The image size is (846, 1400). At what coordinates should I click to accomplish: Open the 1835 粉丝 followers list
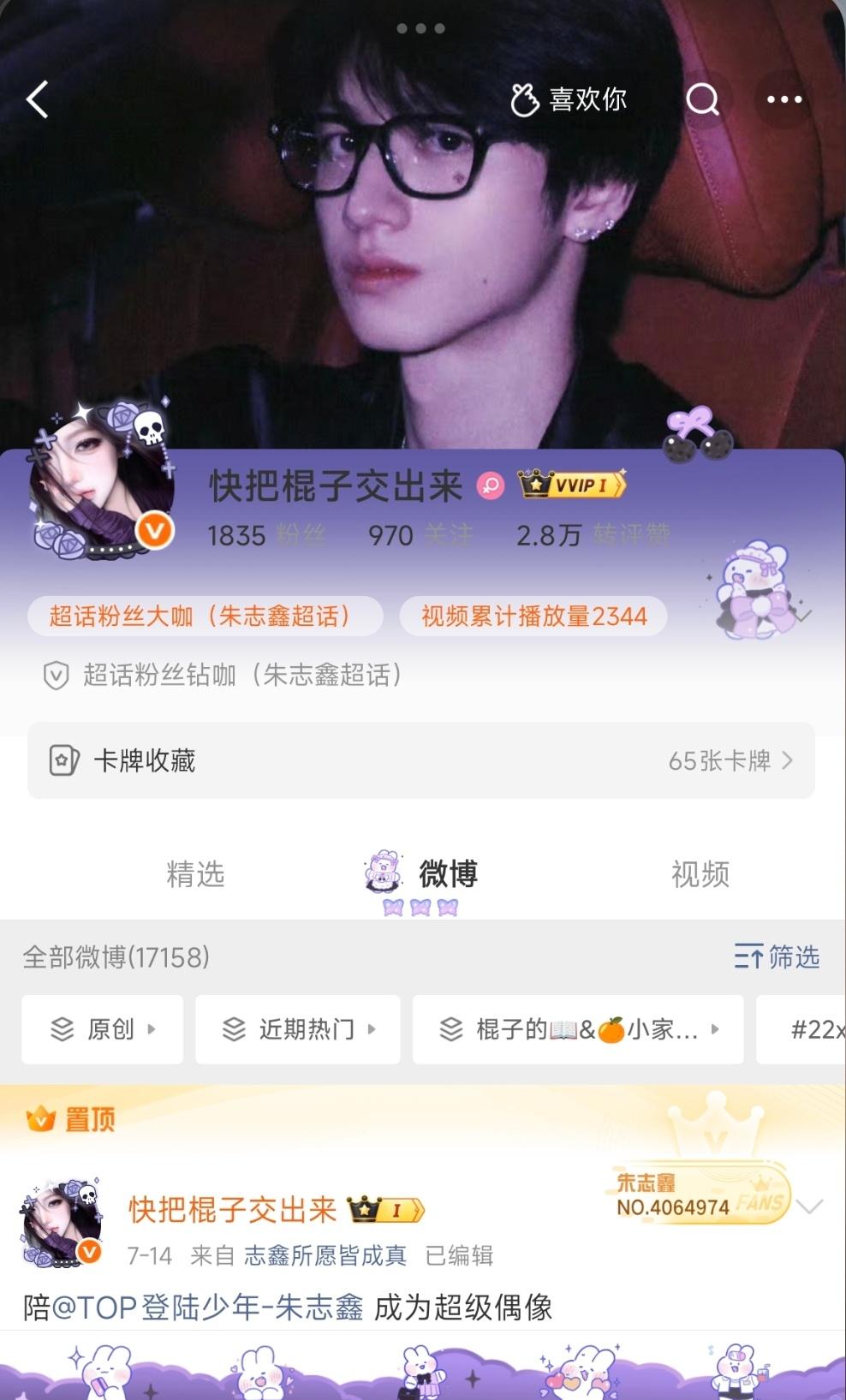point(265,535)
